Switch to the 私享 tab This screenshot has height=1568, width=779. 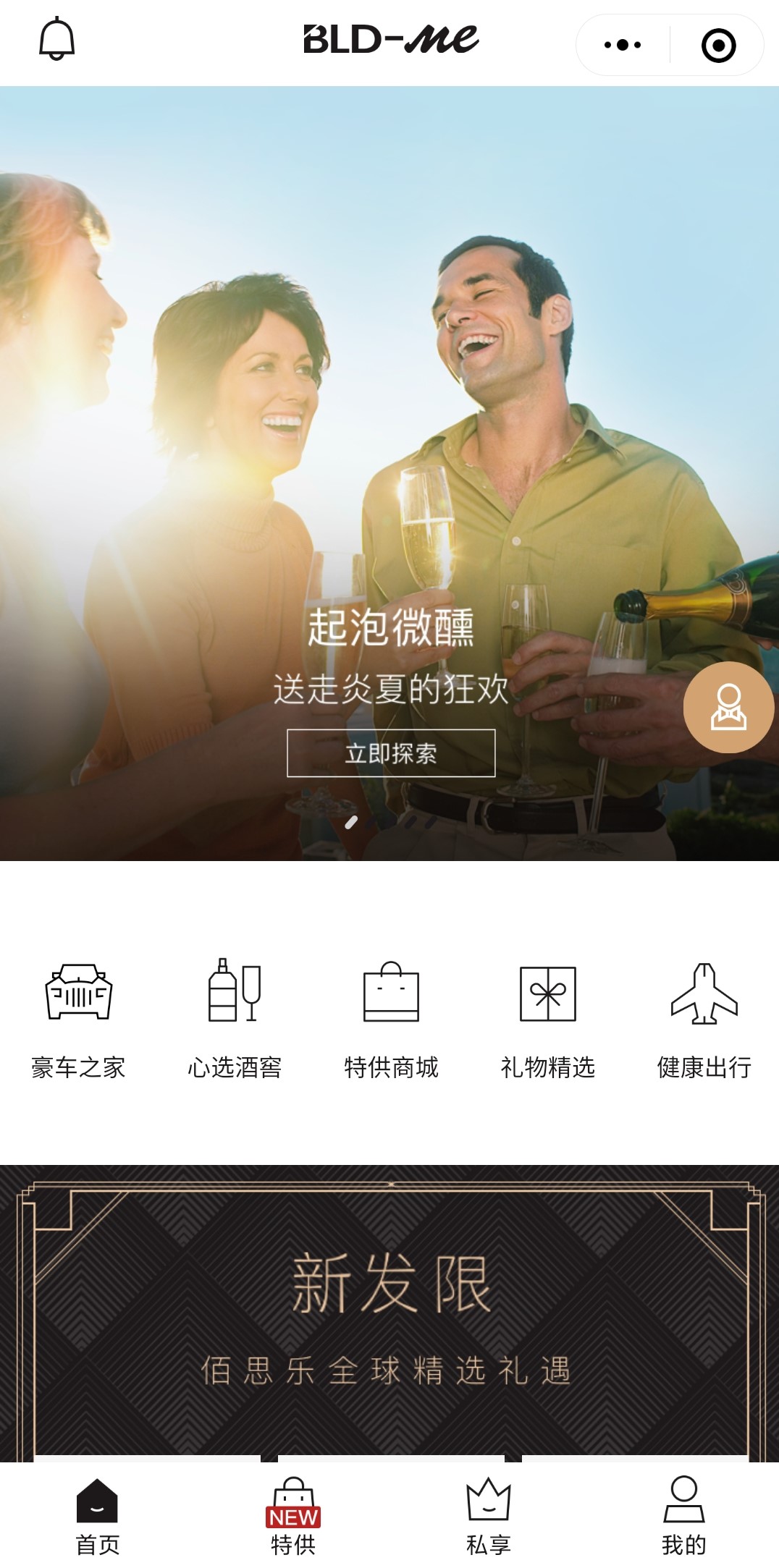point(488,1516)
